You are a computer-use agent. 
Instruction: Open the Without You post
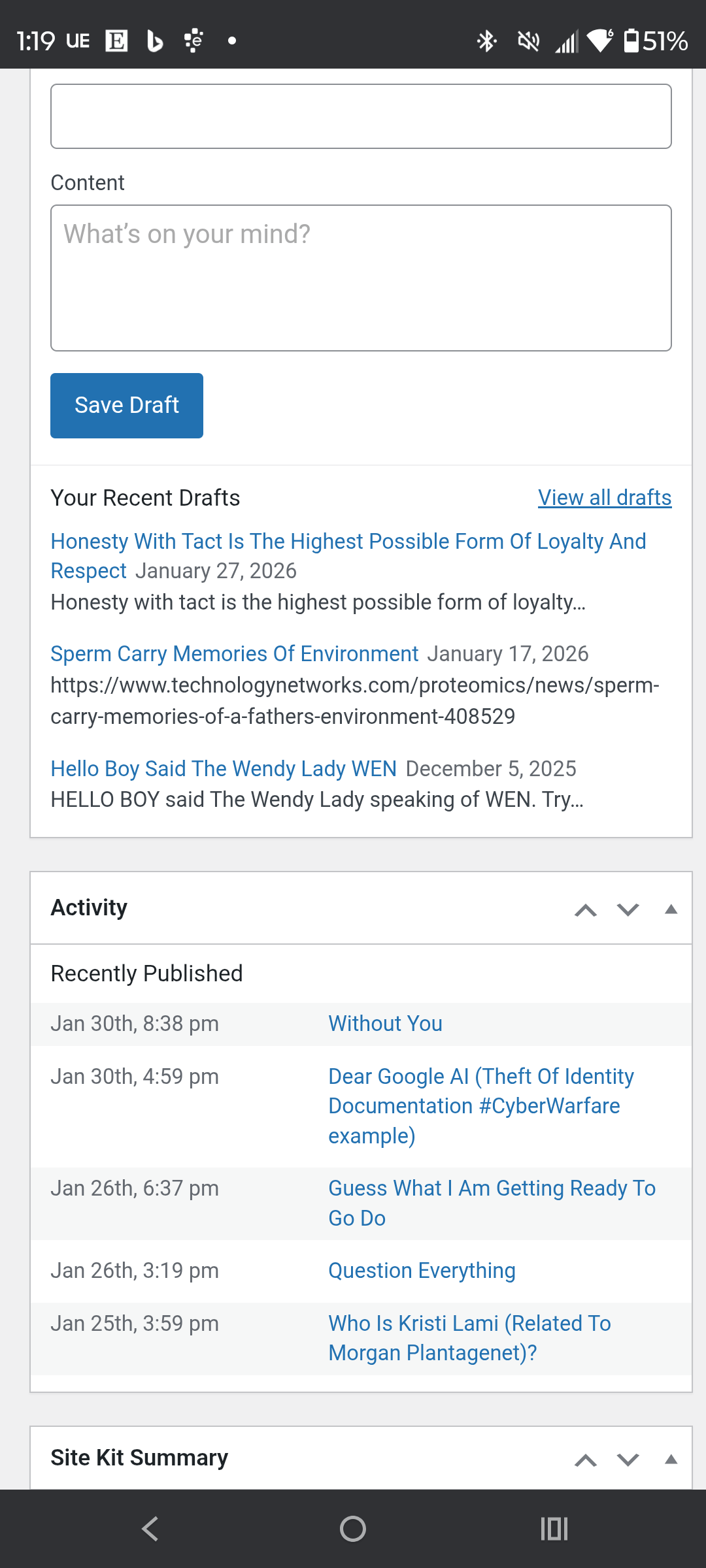385,1023
